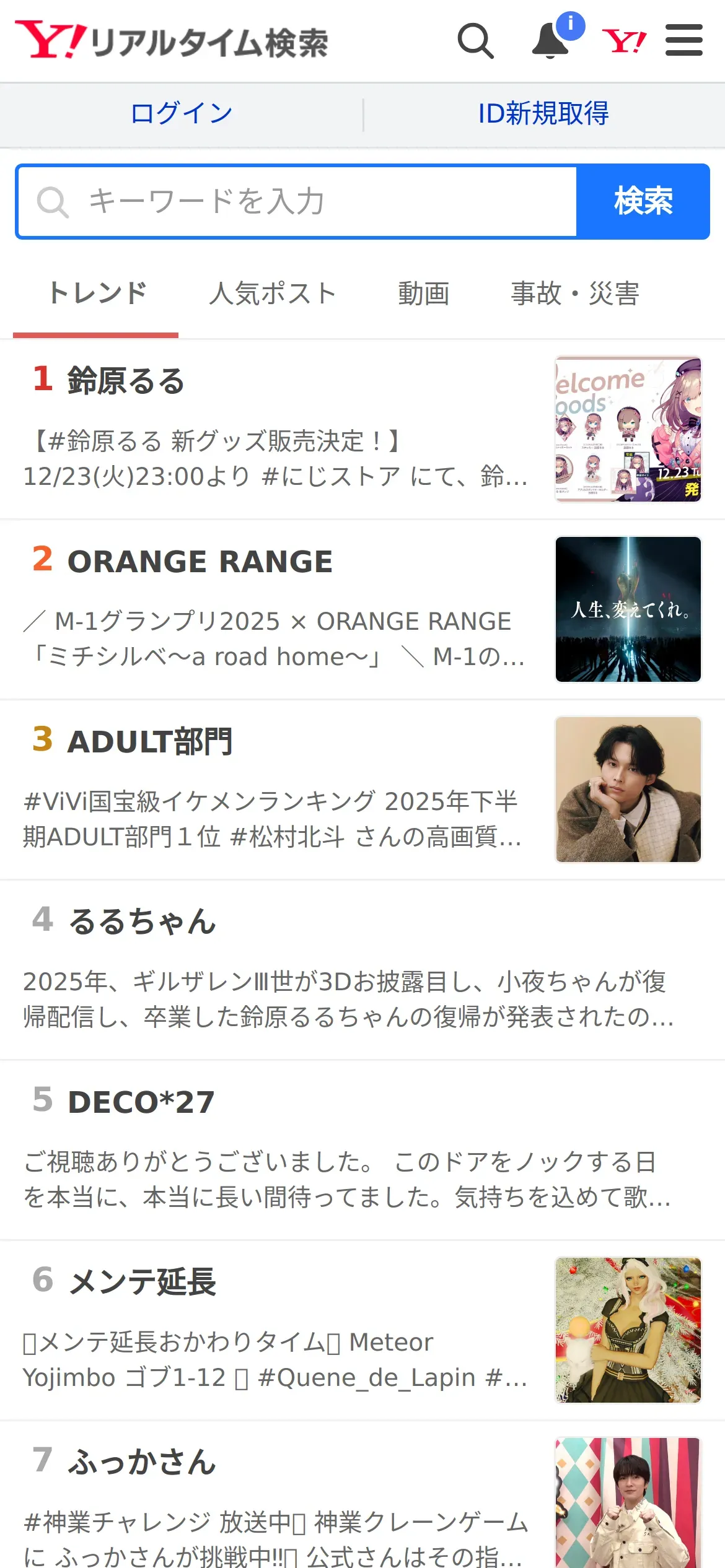Tap the search magnifier icon in header

(475, 41)
